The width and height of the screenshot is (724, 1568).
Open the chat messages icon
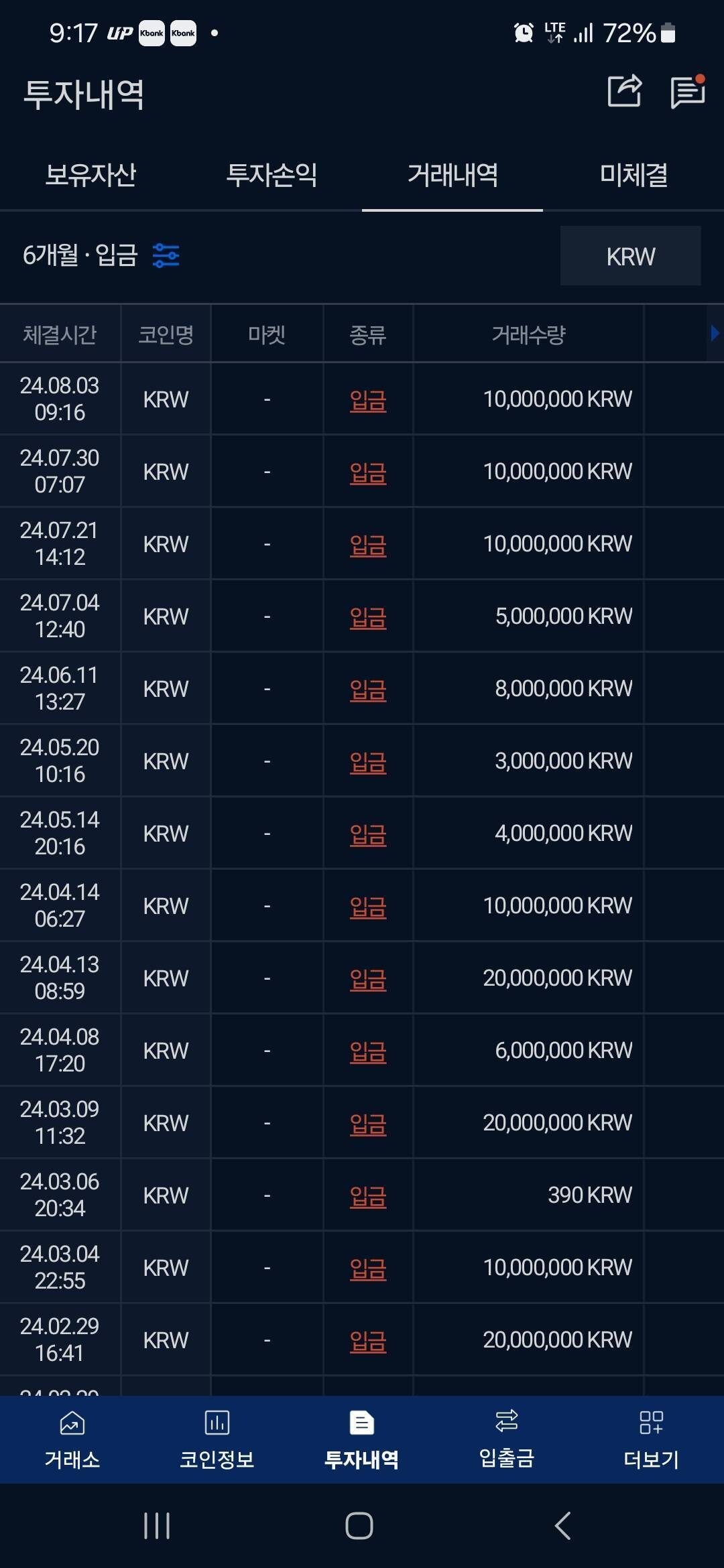point(687,92)
